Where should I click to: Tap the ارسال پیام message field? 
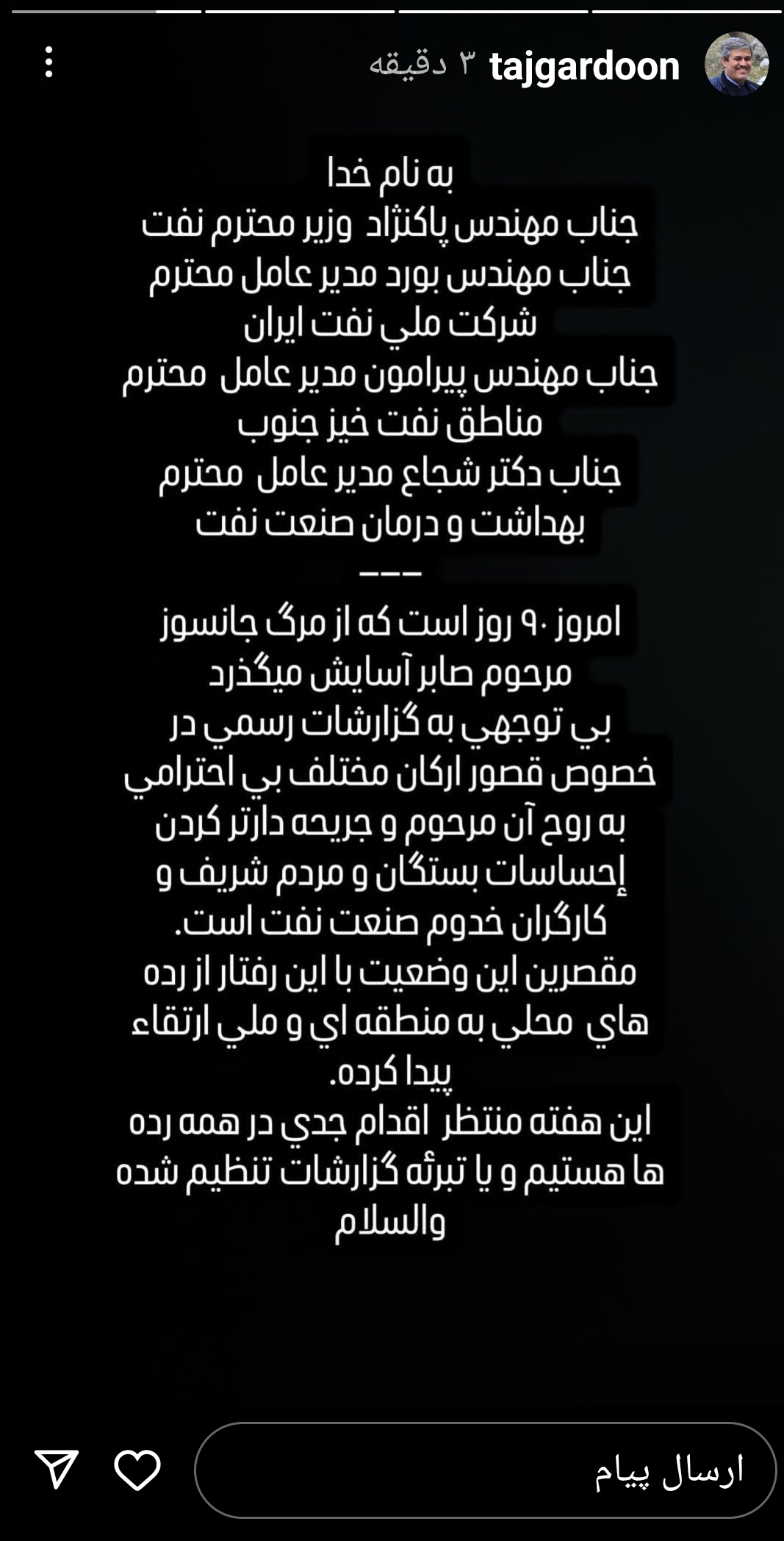(485, 1470)
